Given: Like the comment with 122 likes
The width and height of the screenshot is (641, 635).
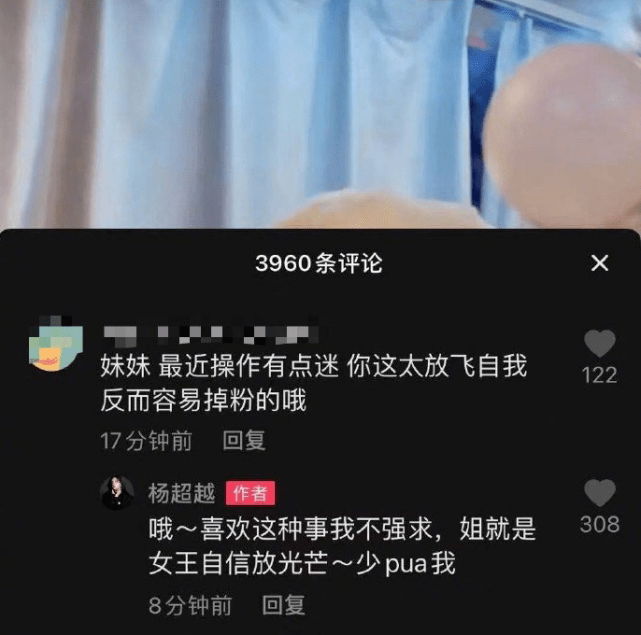Looking at the screenshot, I should (599, 344).
